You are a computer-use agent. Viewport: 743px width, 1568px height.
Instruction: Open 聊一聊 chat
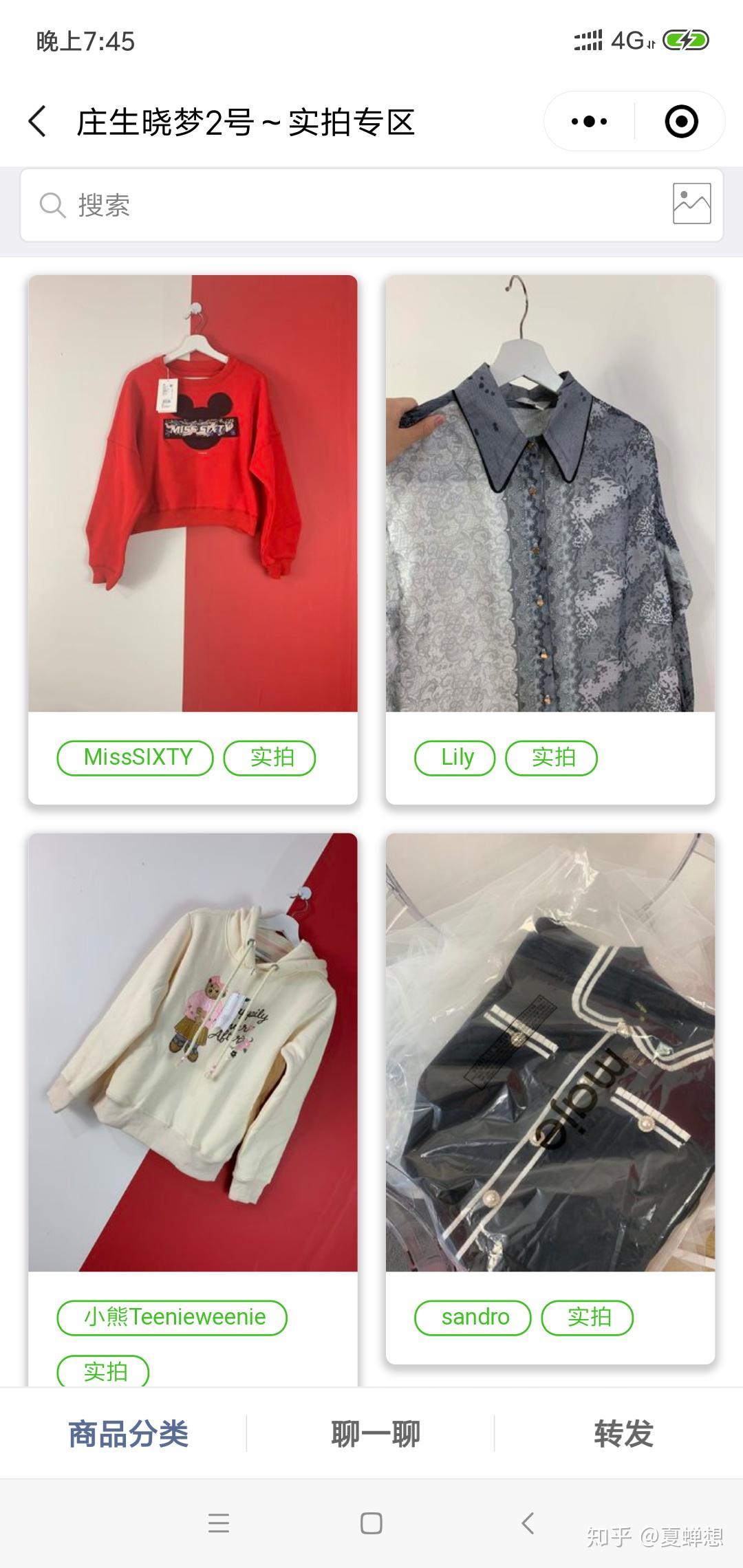pos(375,1435)
